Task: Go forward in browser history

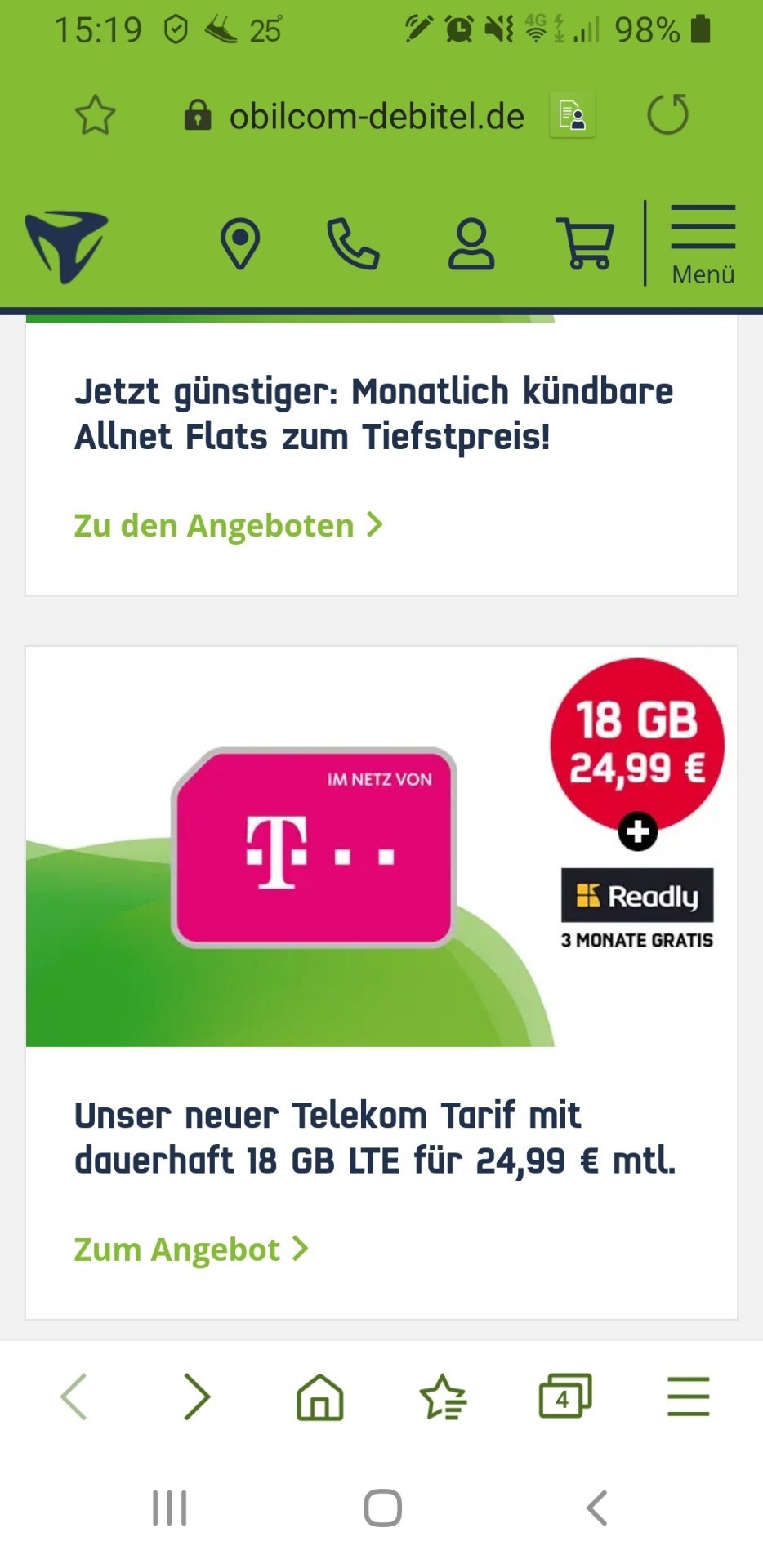Action: [x=197, y=1396]
